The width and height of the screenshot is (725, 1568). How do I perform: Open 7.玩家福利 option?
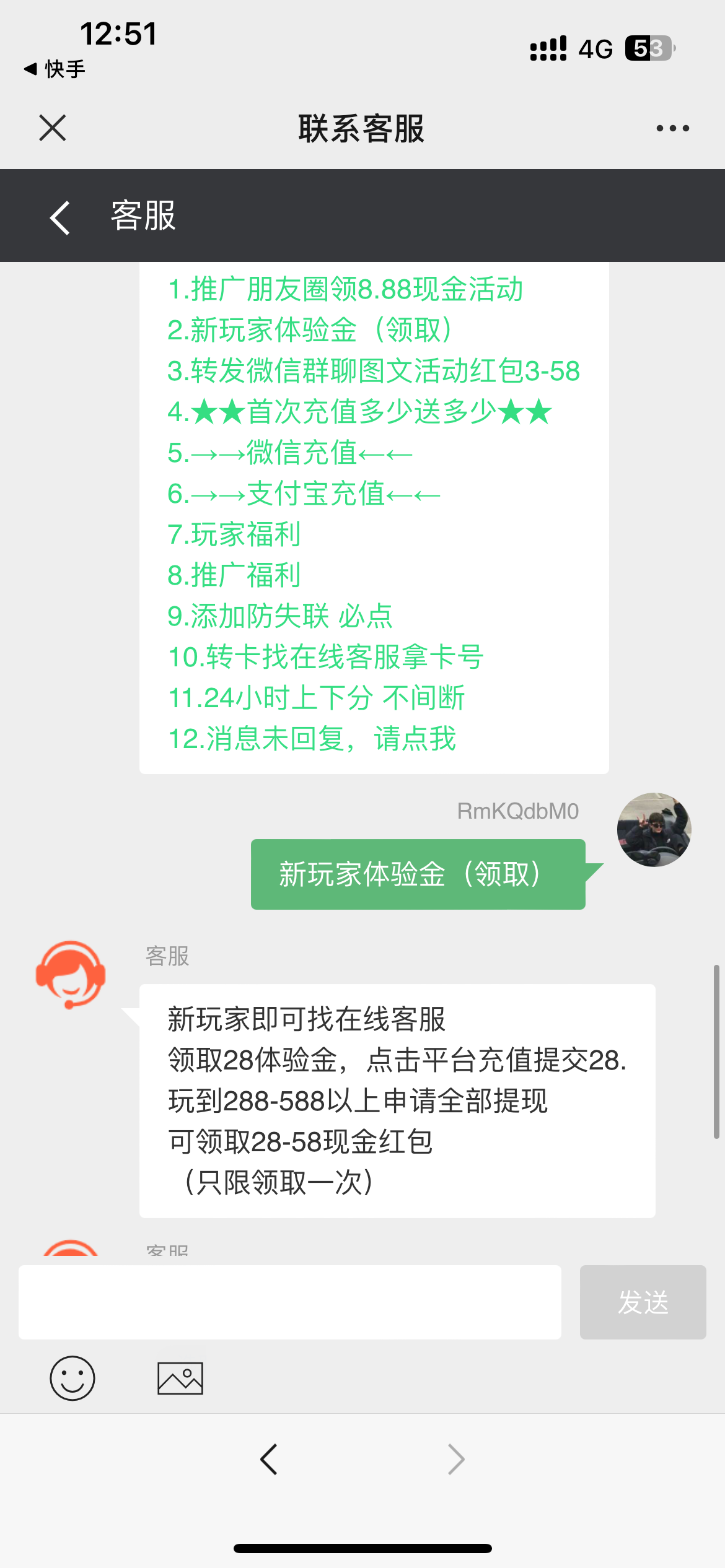234,534
